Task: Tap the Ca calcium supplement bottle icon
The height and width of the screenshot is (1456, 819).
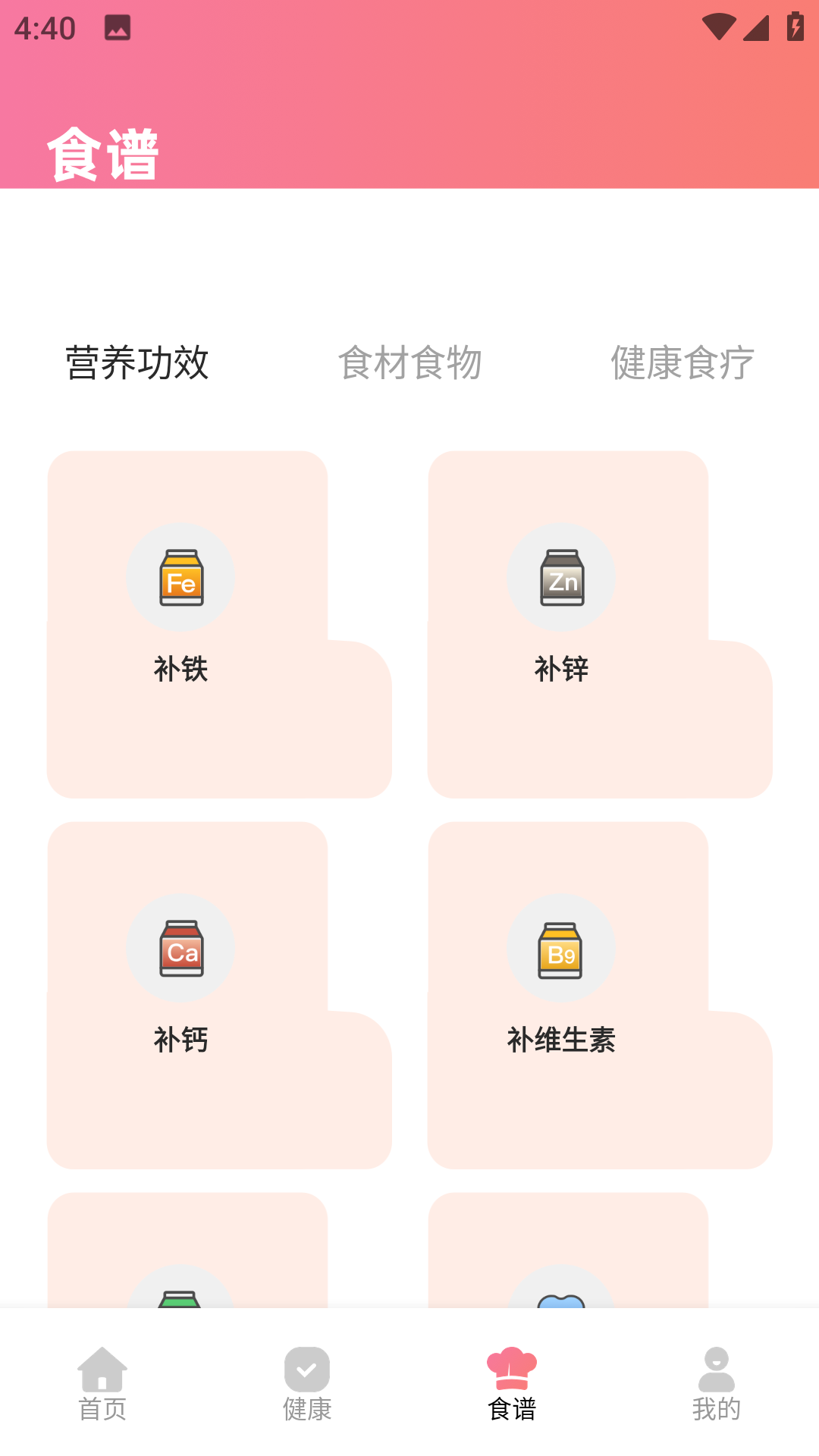Action: click(x=180, y=949)
